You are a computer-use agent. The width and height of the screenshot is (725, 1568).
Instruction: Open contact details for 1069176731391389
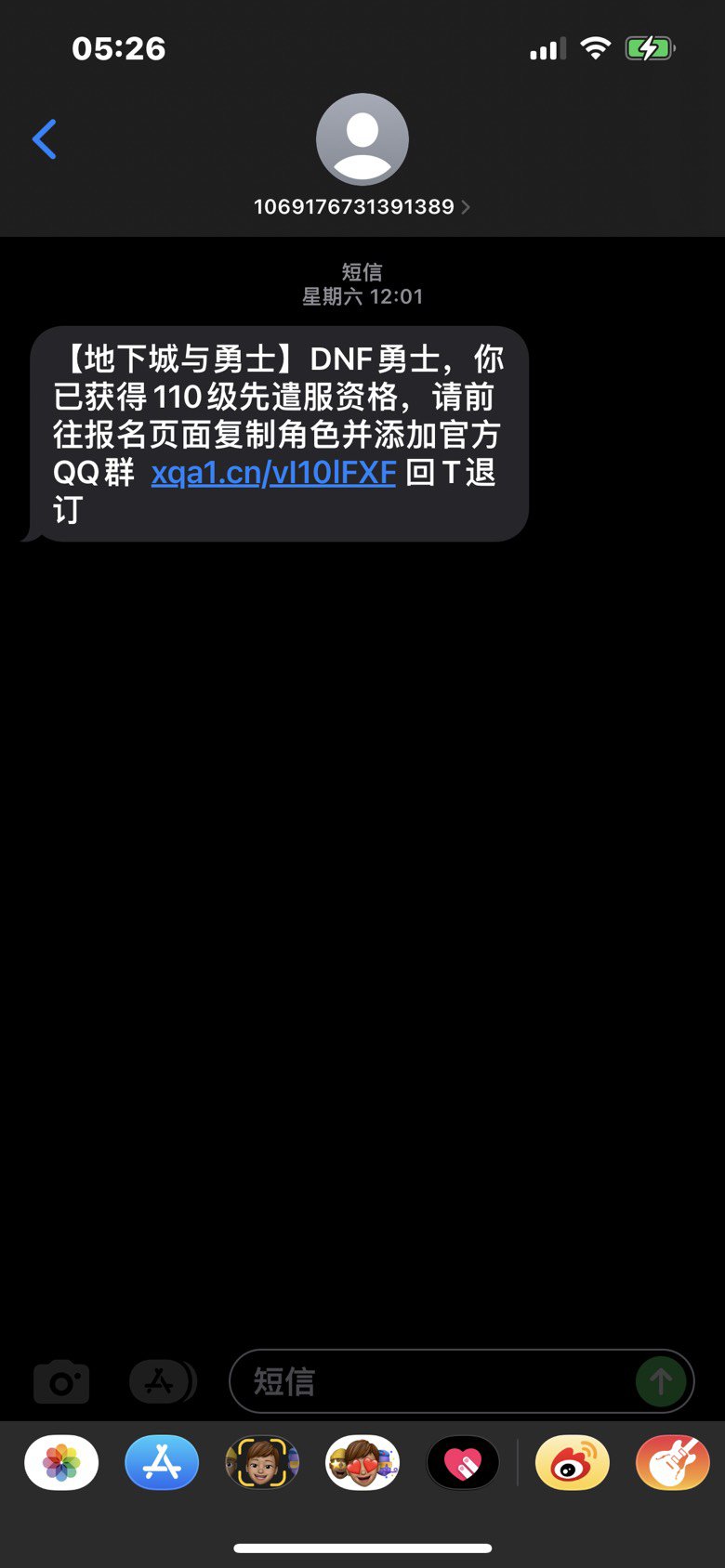[x=362, y=205]
